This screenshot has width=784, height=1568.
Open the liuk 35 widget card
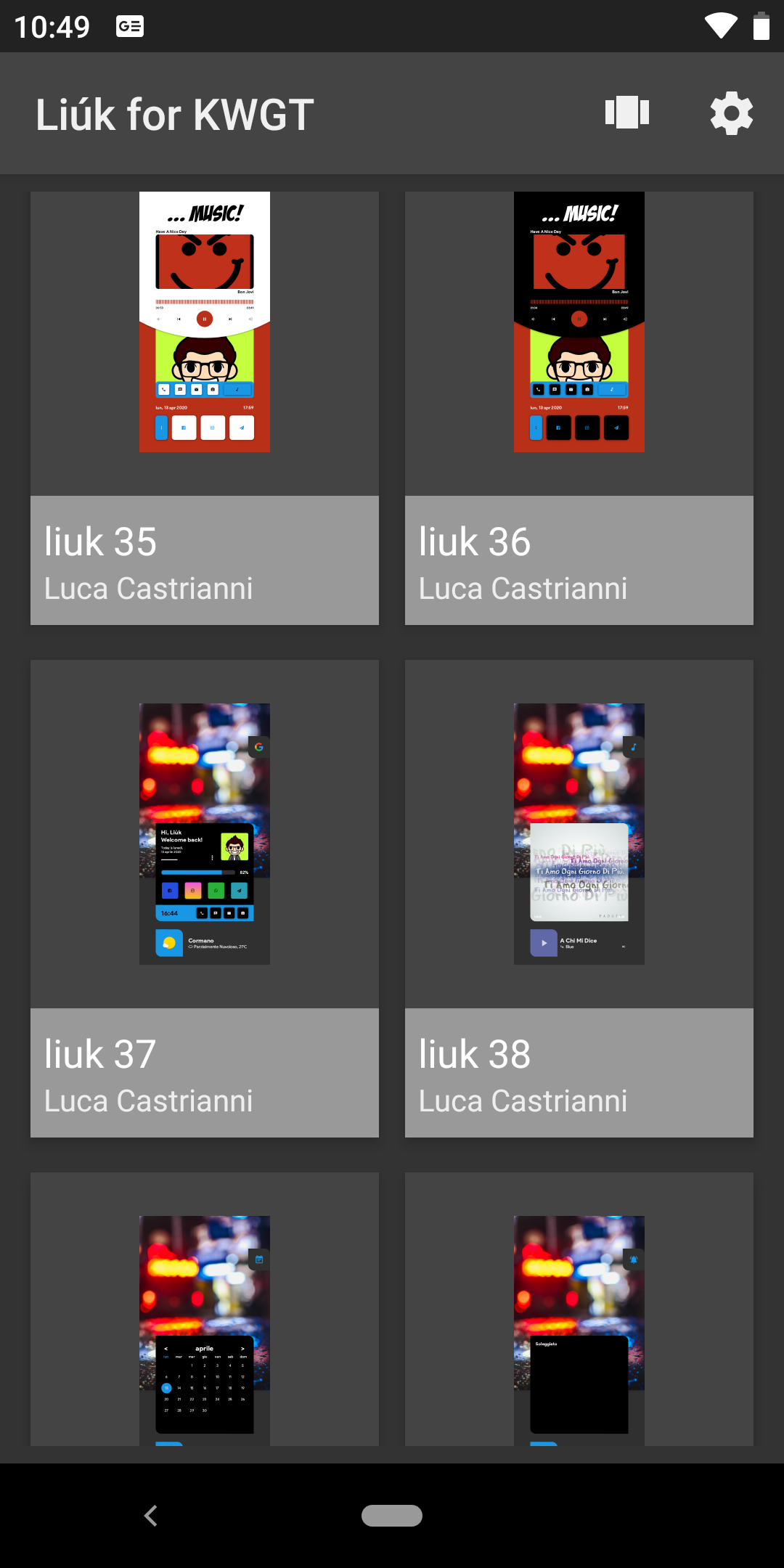[205, 408]
